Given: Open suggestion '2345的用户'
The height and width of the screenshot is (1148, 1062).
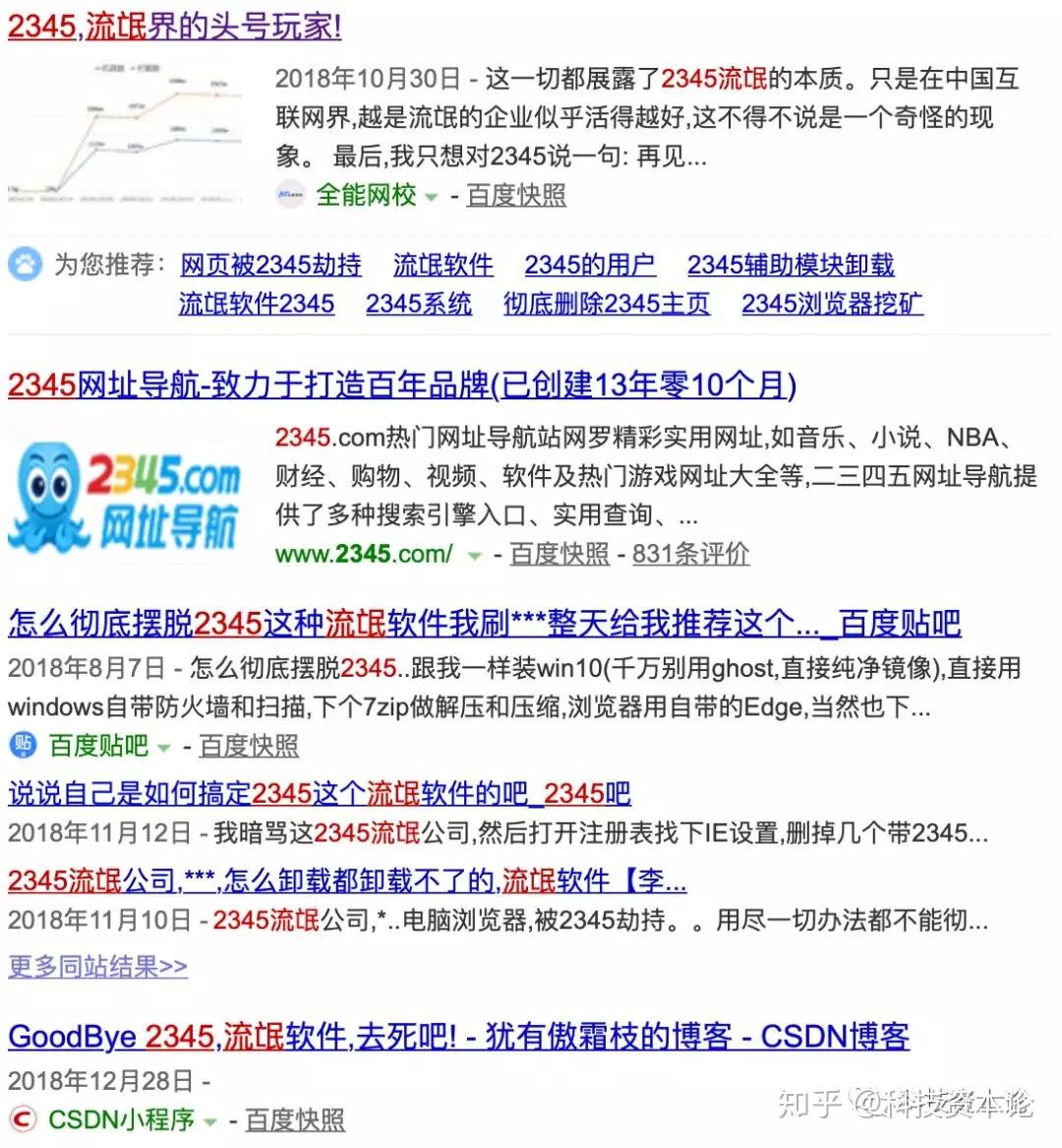Looking at the screenshot, I should click(x=589, y=265).
